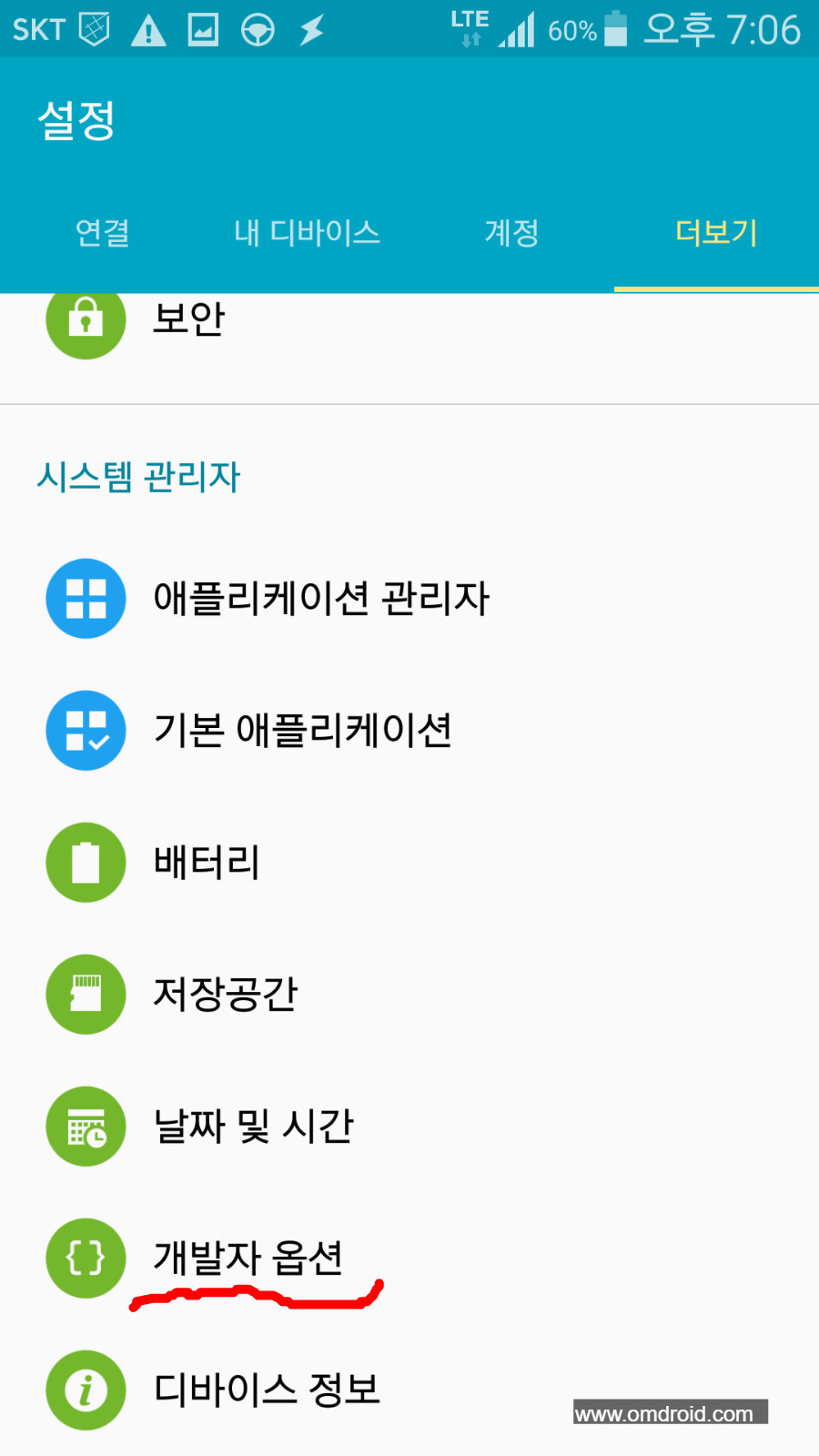
Task: Open 디바이스 정보
Action: coord(409,1390)
